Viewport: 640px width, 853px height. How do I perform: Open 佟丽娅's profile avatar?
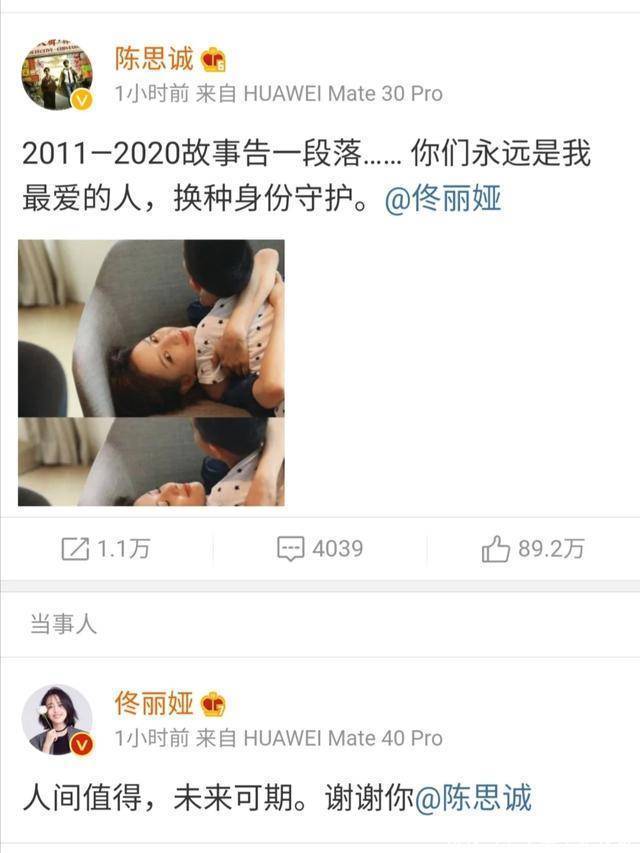click(x=57, y=719)
